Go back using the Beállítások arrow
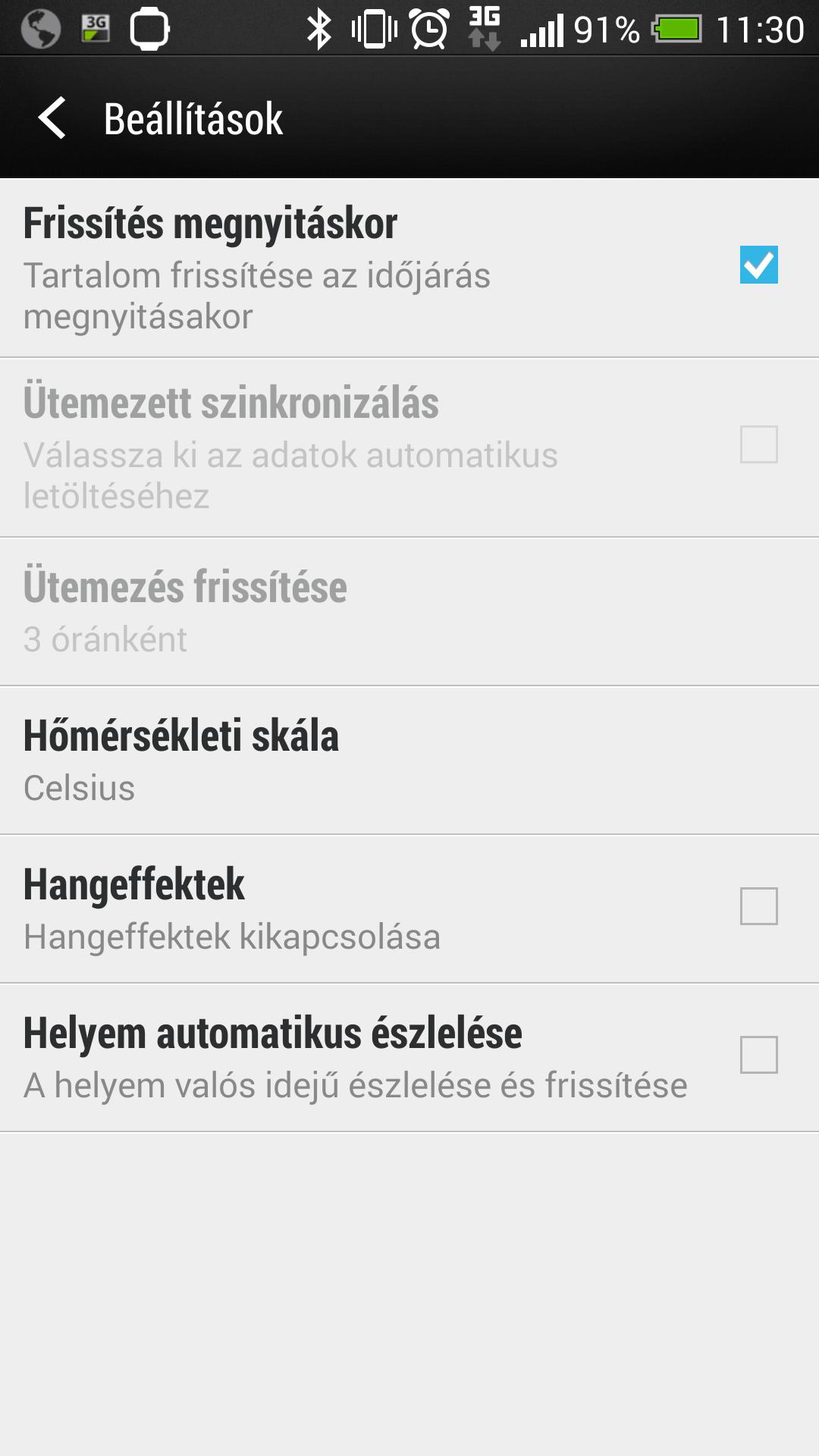This screenshot has height=1456, width=819. click(52, 118)
